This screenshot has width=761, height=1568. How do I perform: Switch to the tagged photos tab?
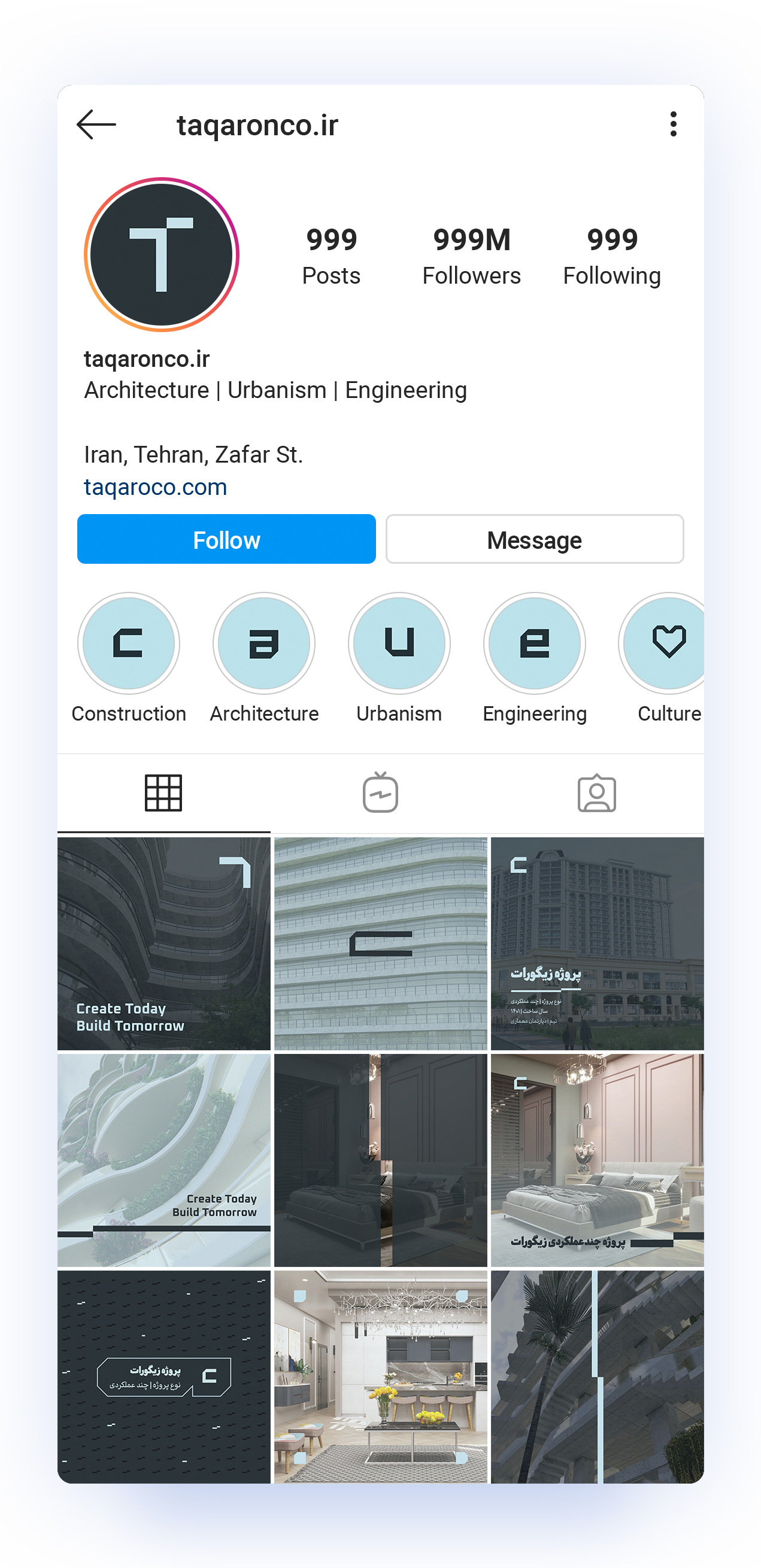pyautogui.click(x=596, y=793)
